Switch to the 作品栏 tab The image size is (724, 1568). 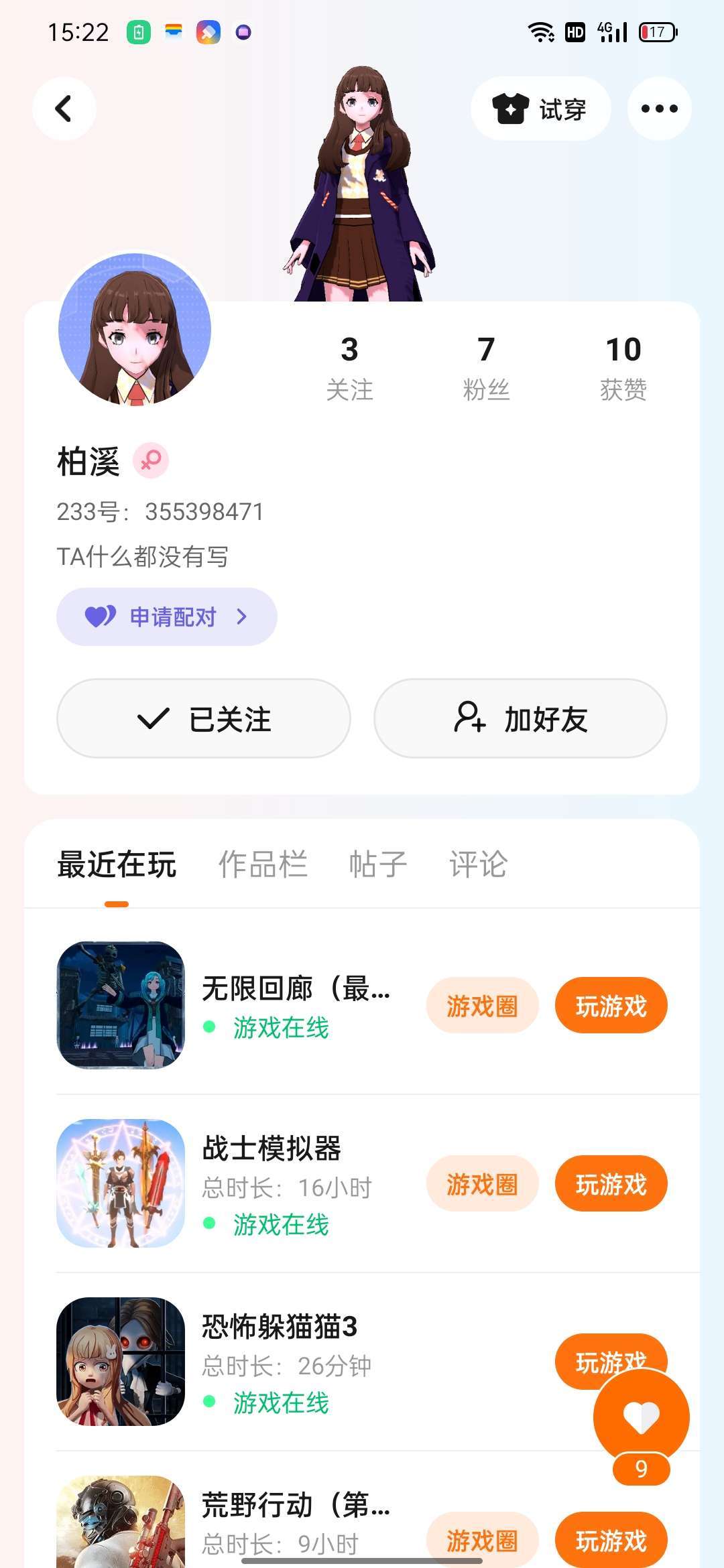pyautogui.click(x=263, y=864)
